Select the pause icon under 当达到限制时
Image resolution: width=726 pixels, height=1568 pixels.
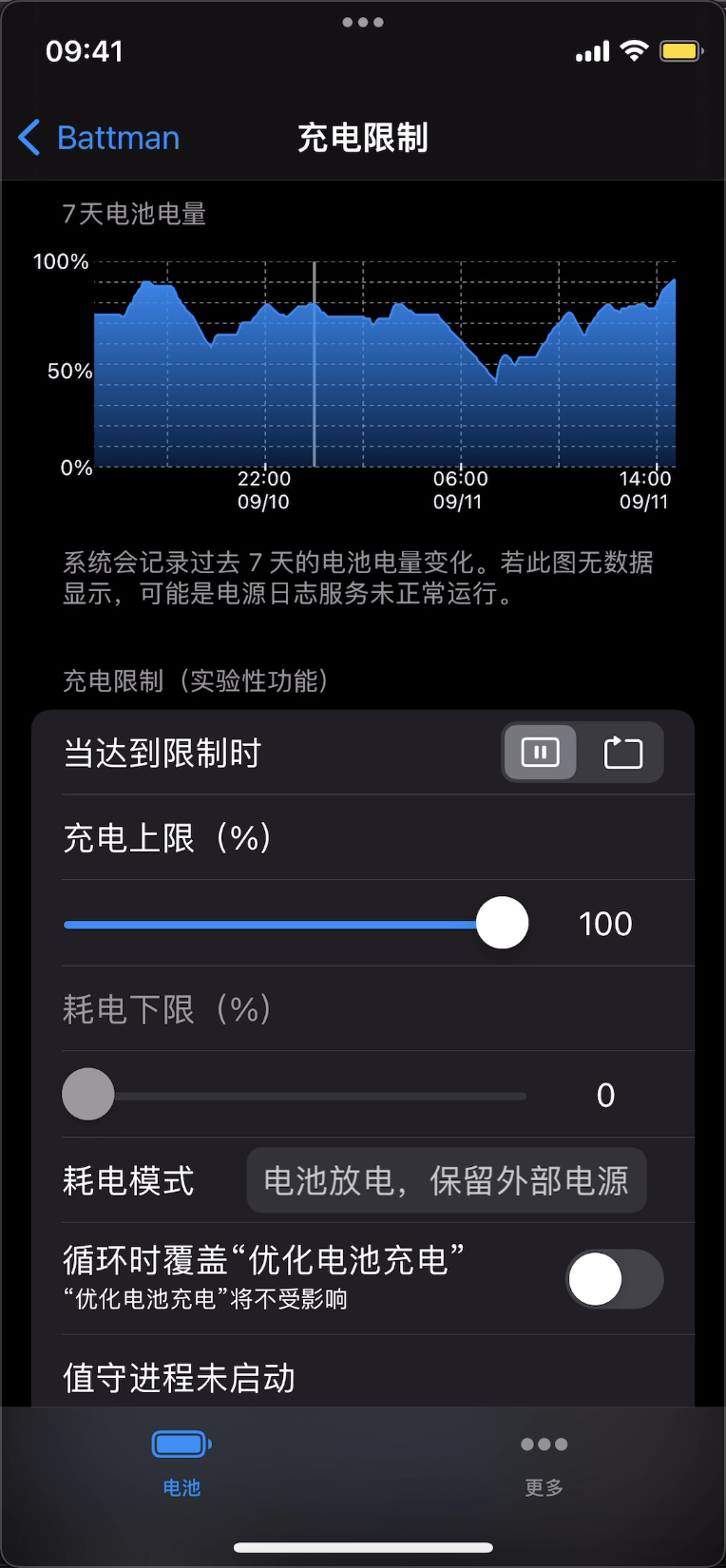539,752
